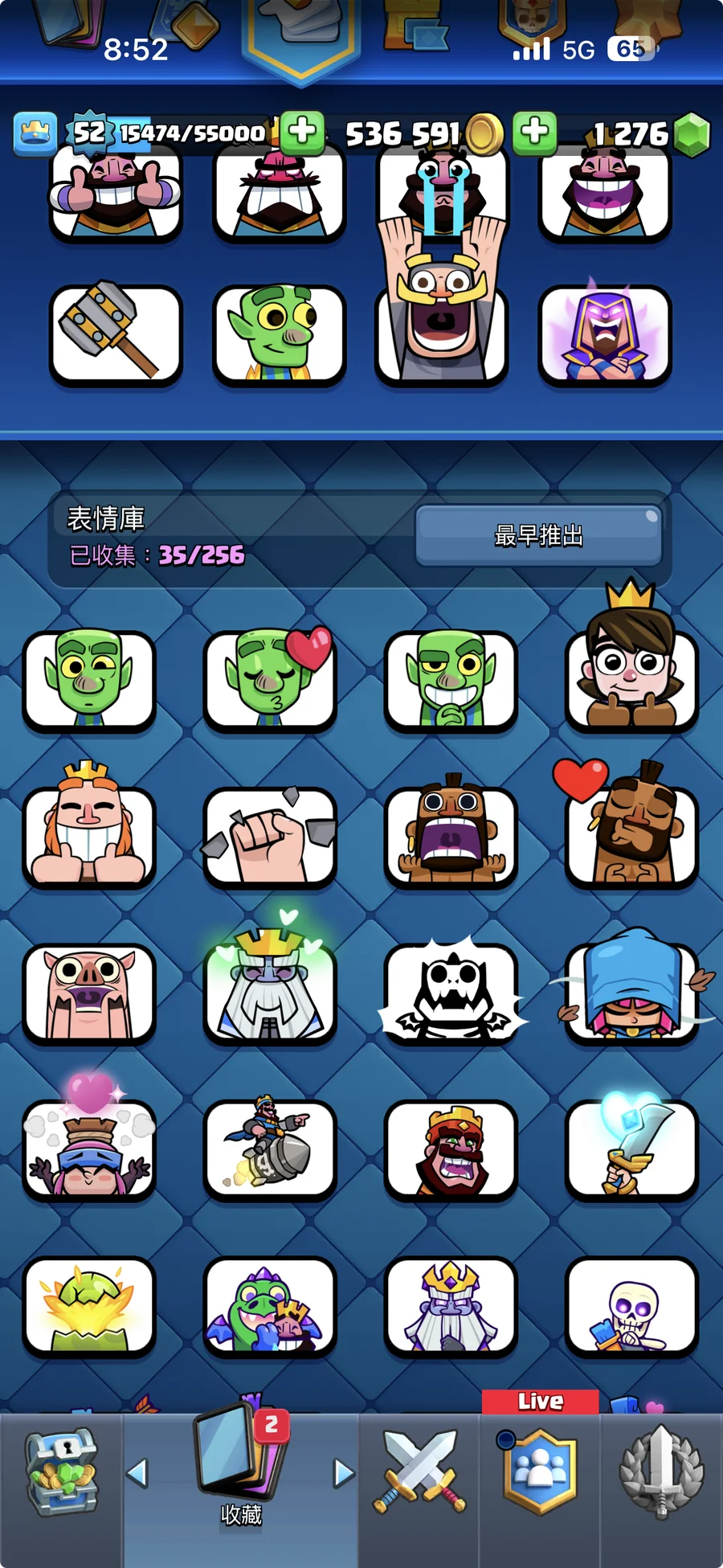Tap the right arrow beside 收藏
The width and height of the screenshot is (723, 1568).
tap(344, 1472)
